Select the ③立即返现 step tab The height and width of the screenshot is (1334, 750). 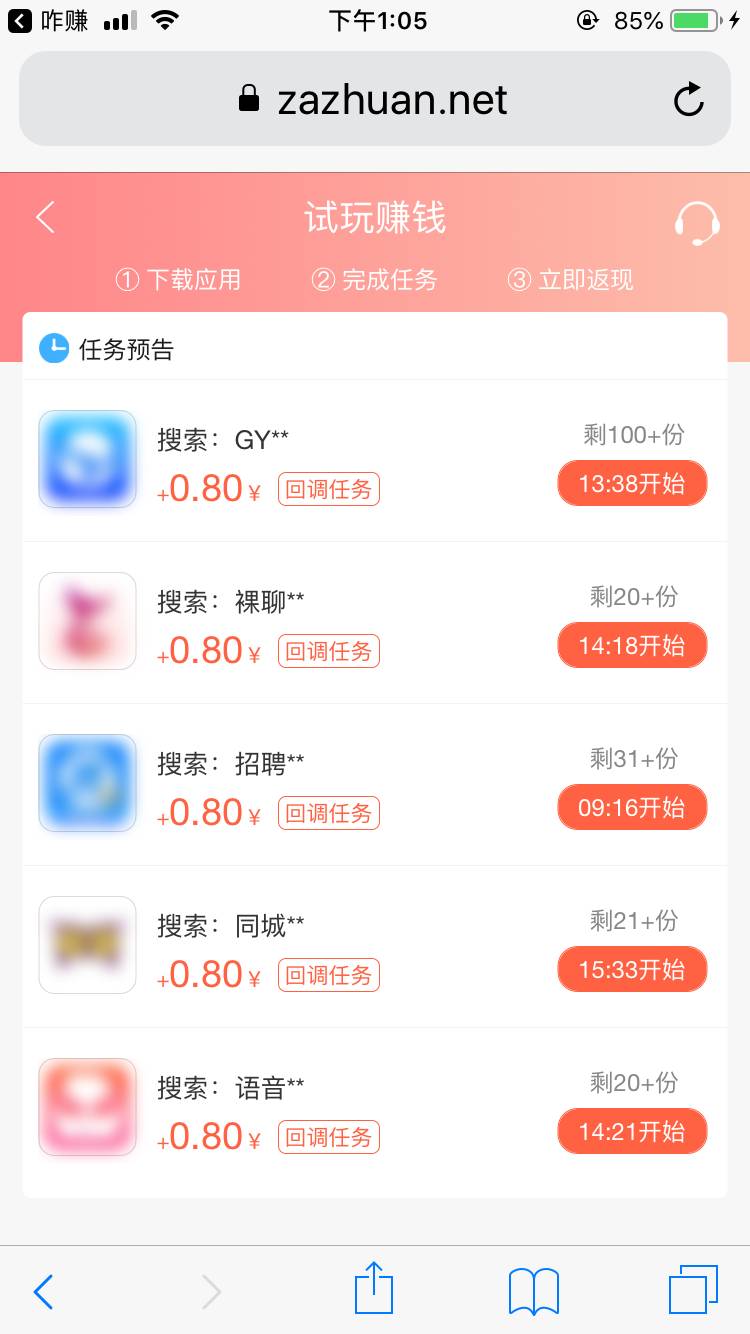click(x=572, y=280)
